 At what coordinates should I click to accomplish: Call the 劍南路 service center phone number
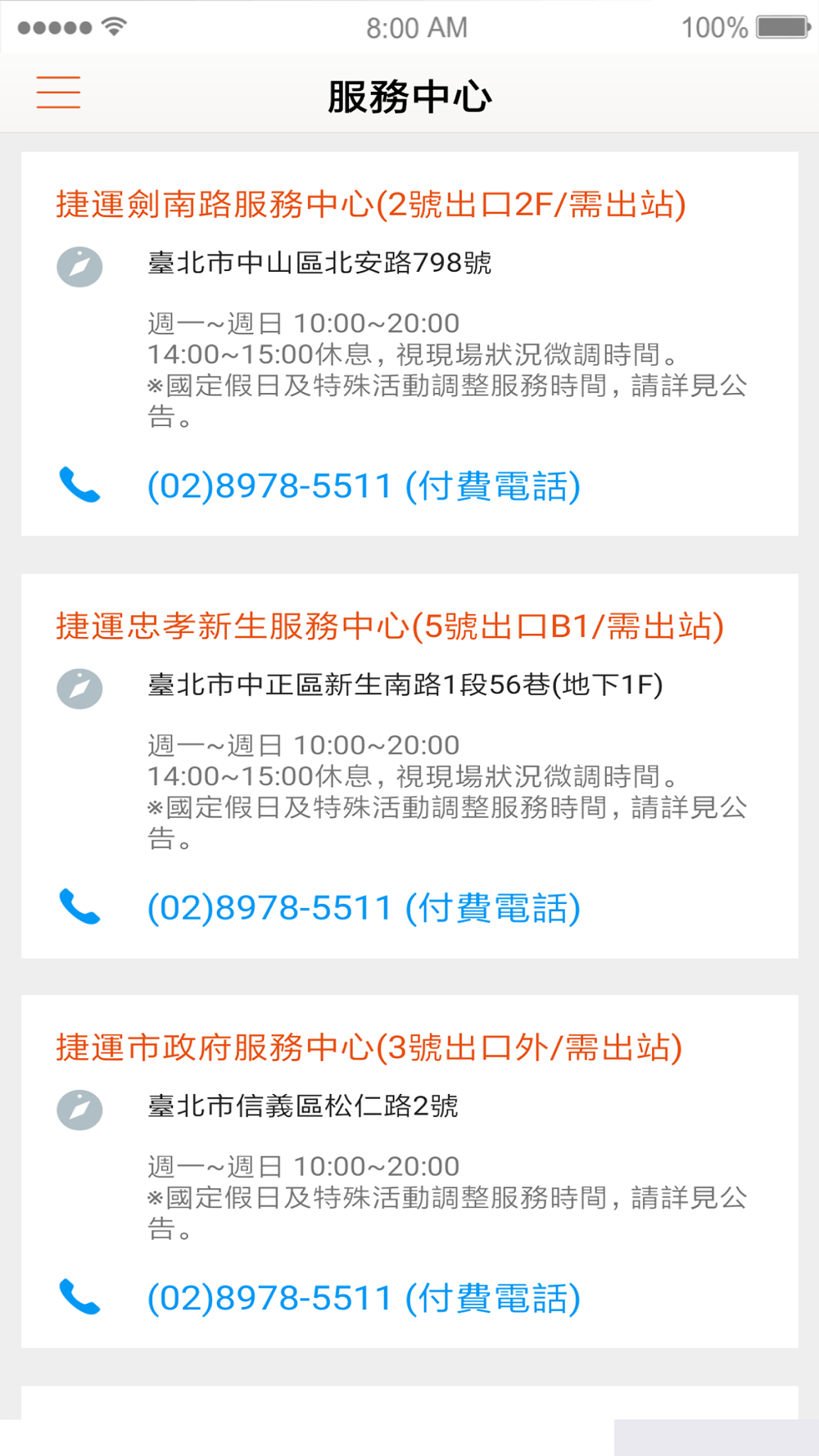click(x=364, y=486)
